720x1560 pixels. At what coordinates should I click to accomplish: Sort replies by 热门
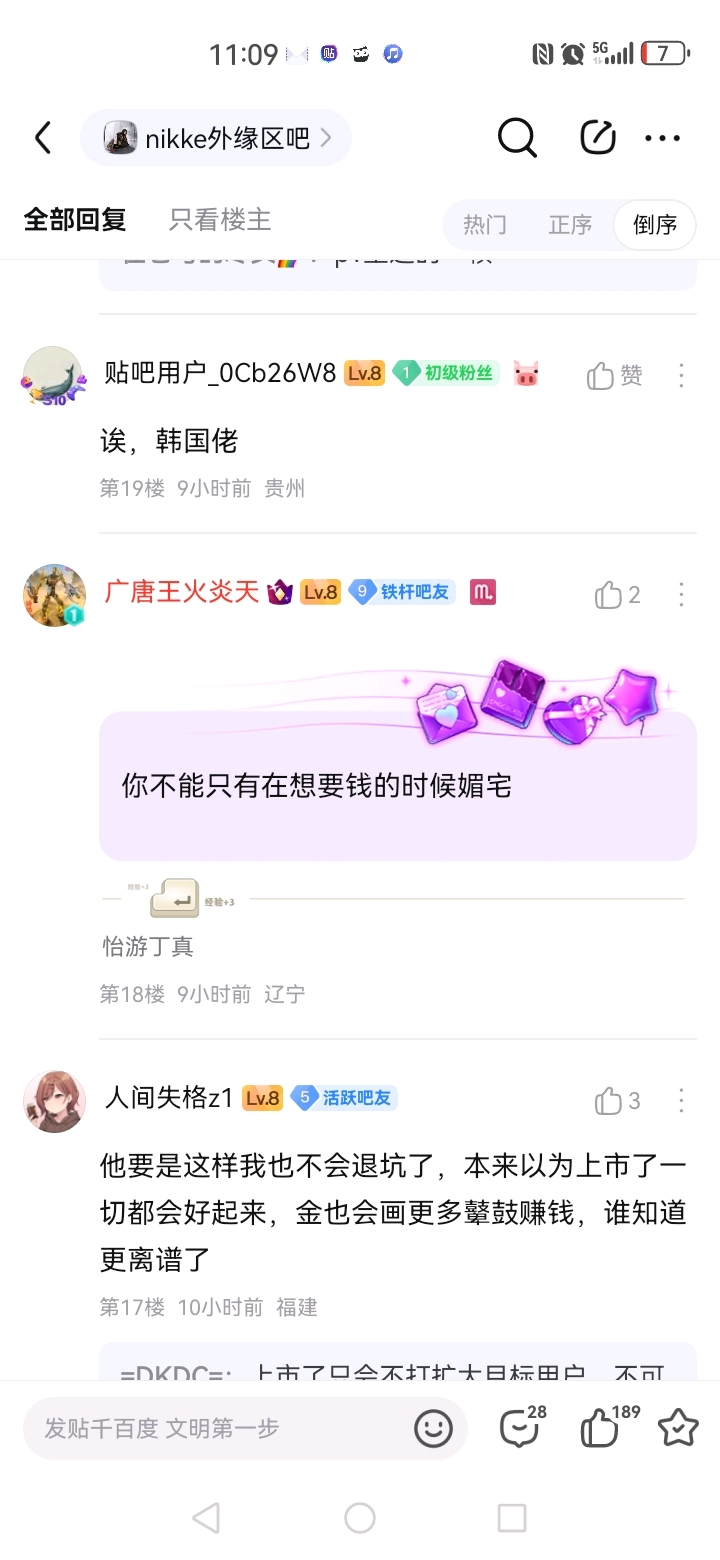tap(485, 224)
